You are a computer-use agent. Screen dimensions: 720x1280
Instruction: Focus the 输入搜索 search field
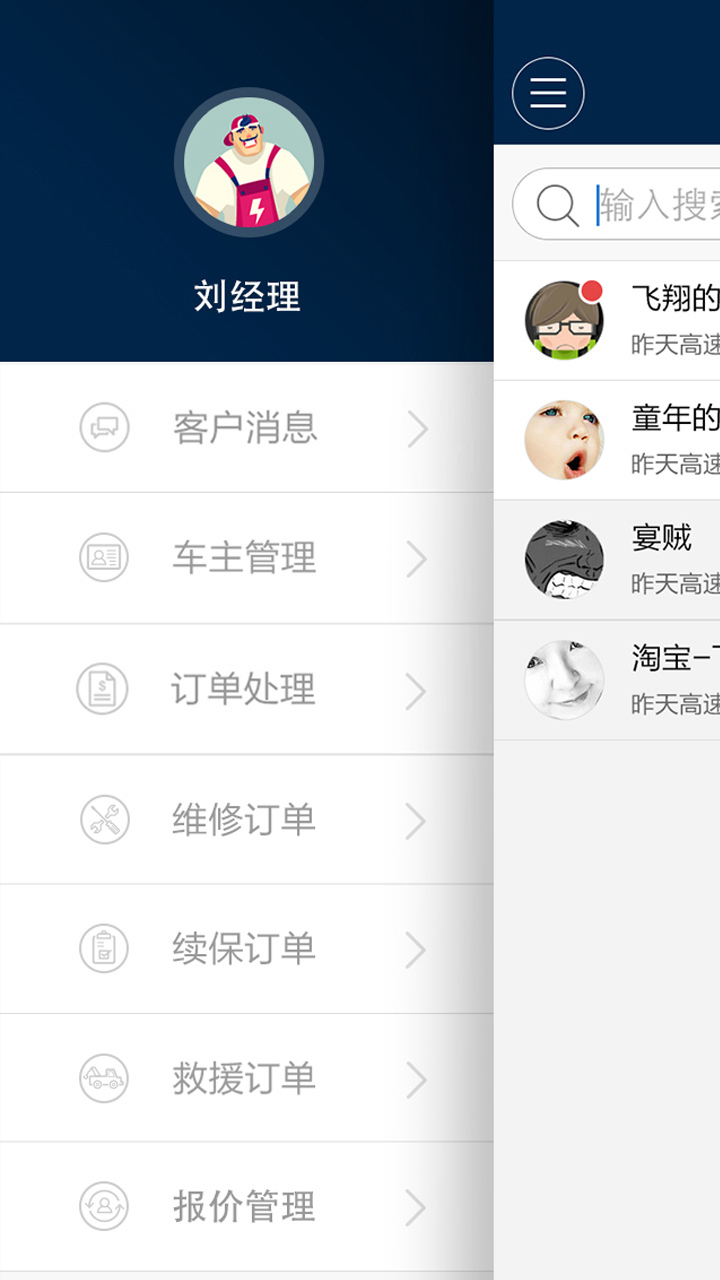[x=650, y=205]
